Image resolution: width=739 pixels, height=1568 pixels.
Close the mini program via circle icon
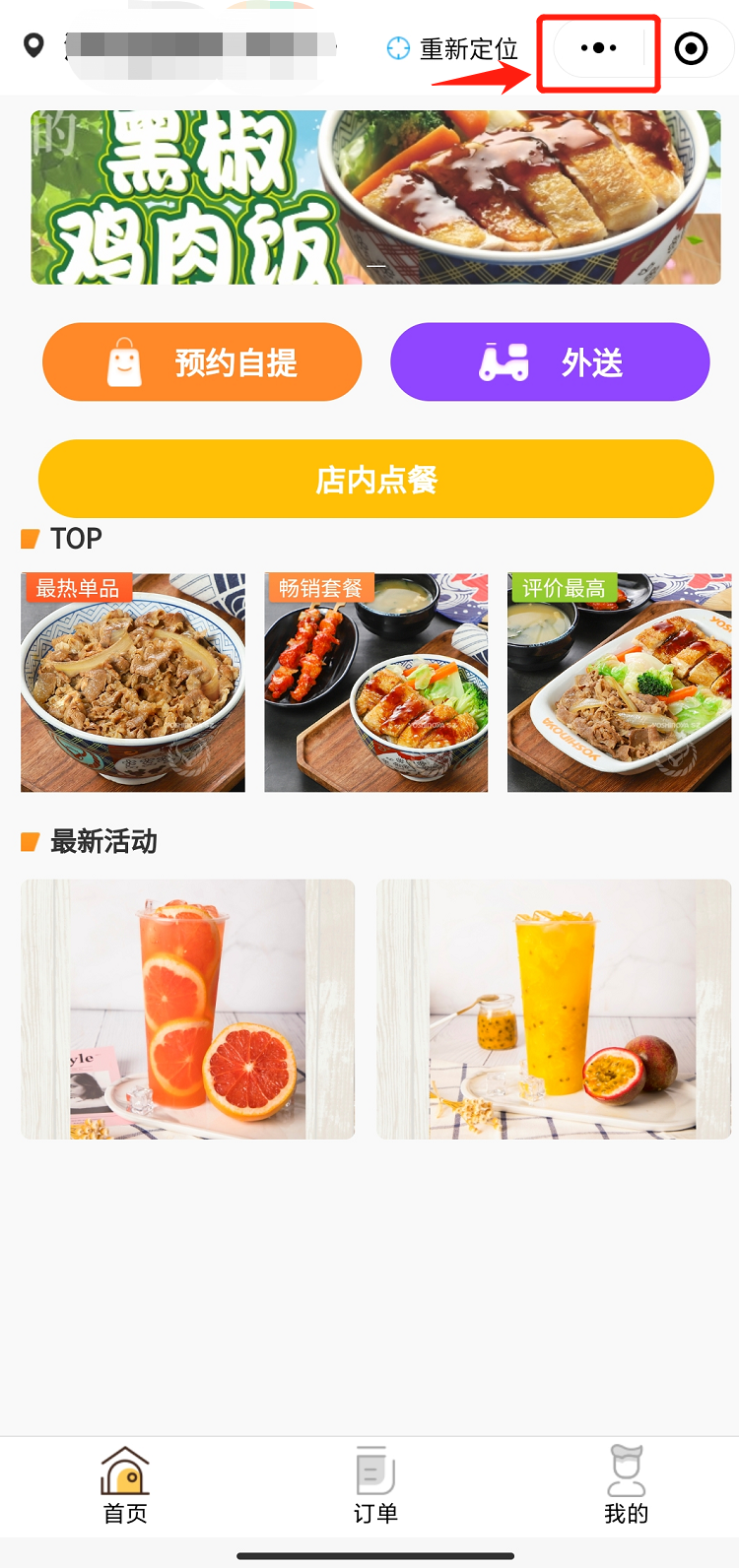click(x=691, y=48)
